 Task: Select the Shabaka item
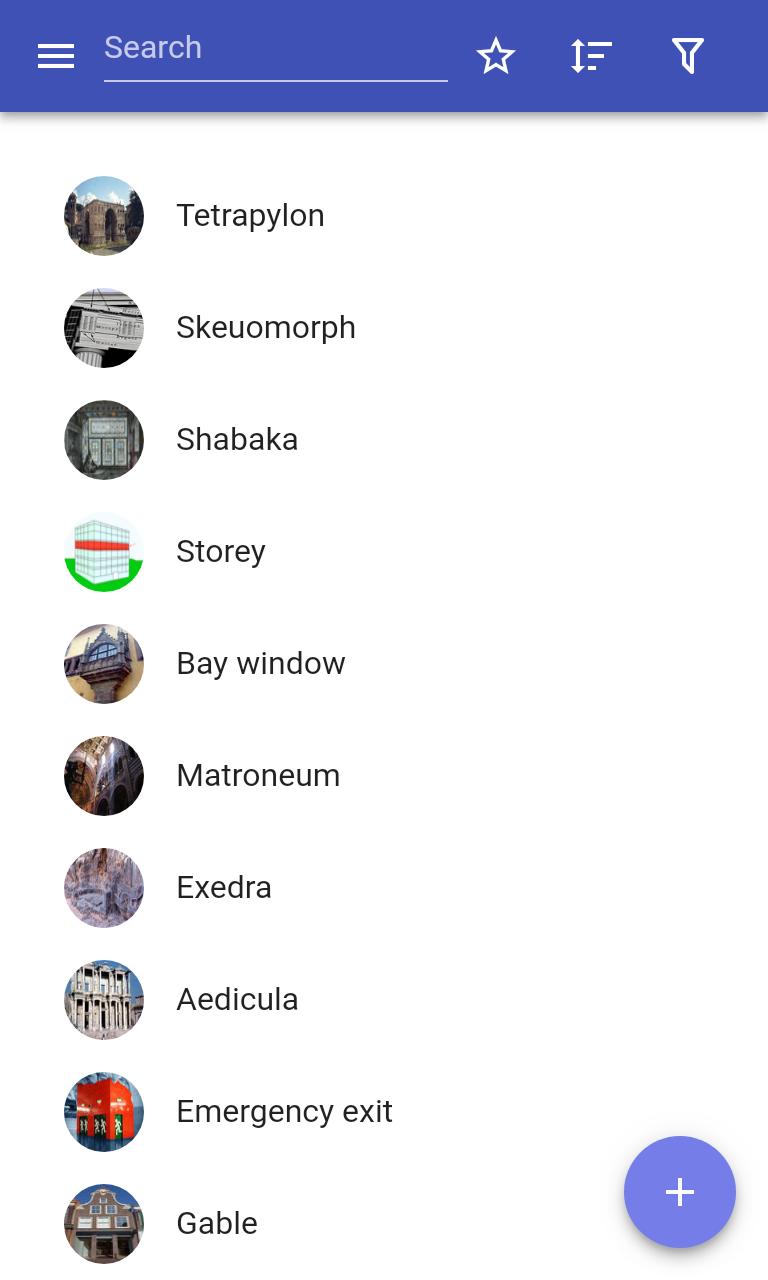pos(384,440)
